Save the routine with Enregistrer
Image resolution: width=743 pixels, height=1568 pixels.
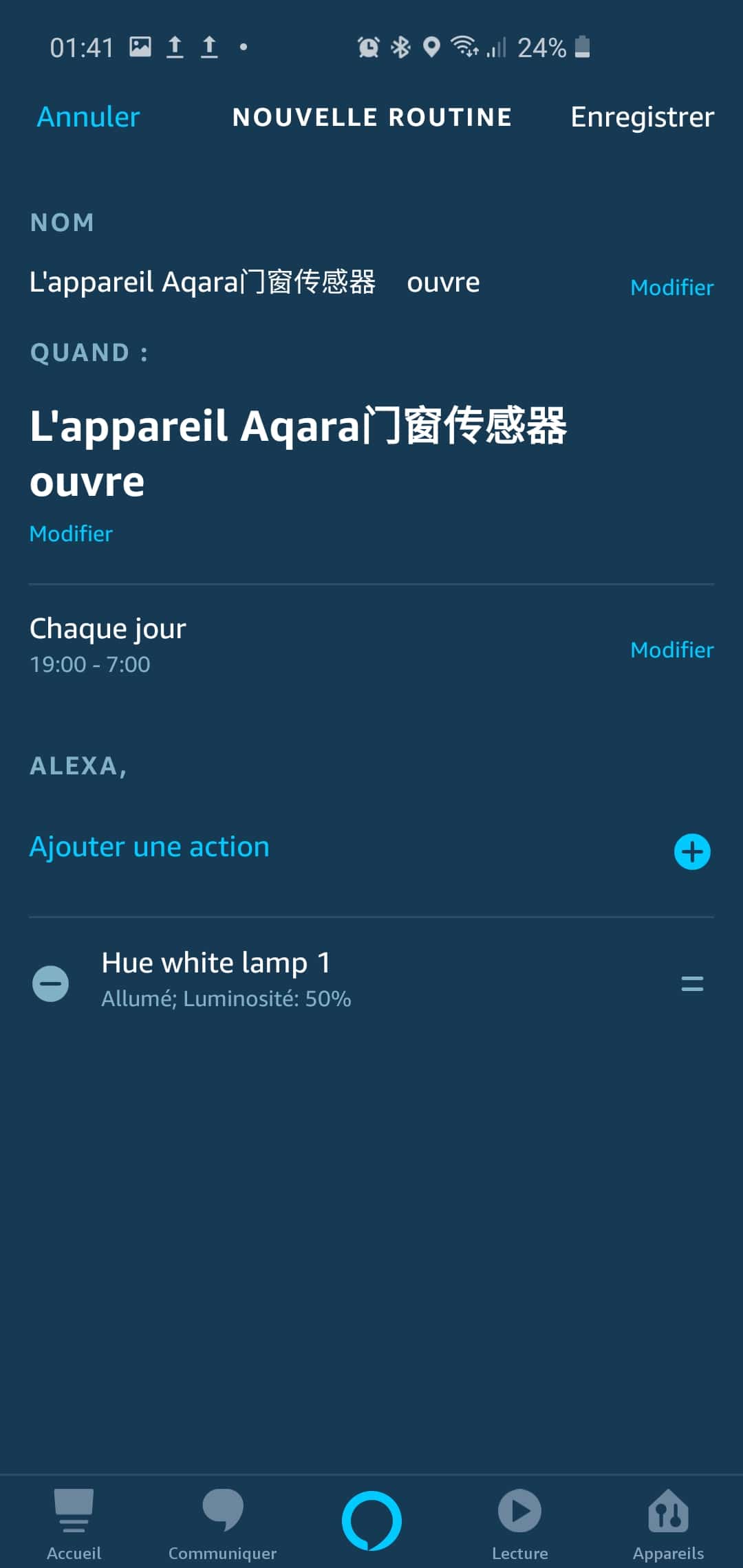click(642, 117)
